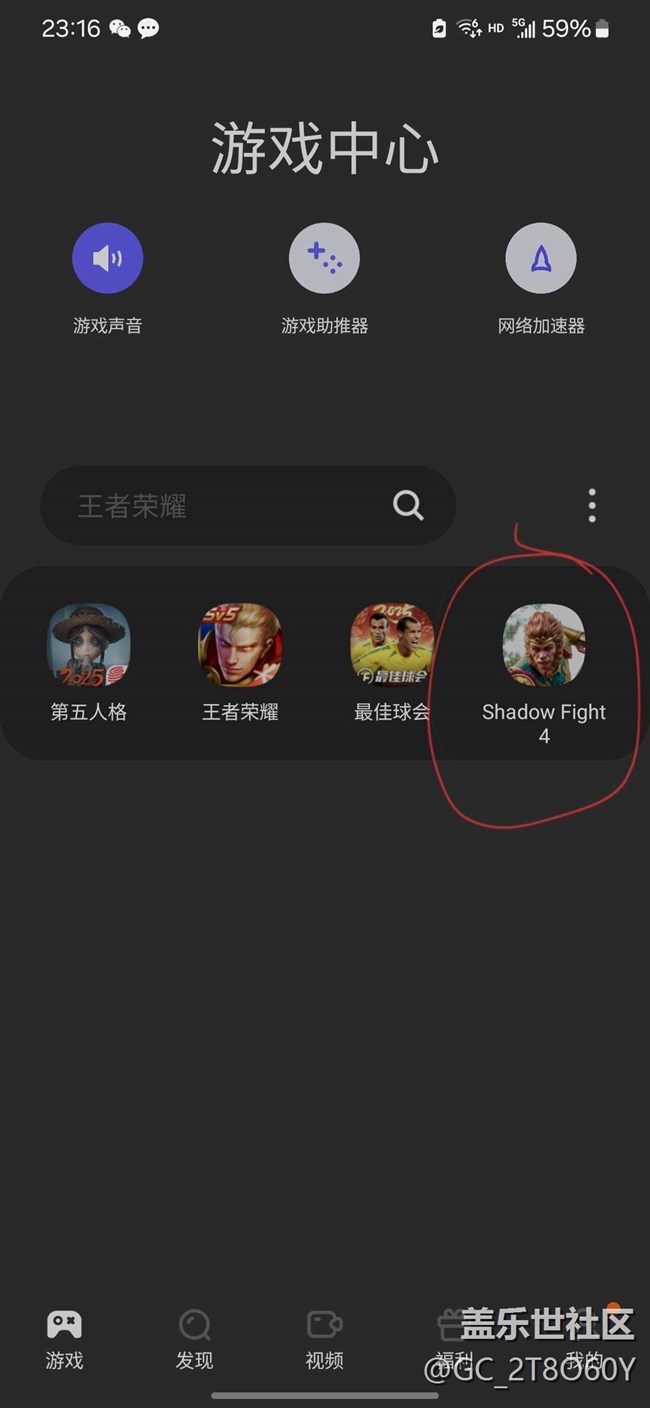Screen dimensions: 650x1408
Task: Launch Shadow Fight 4
Action: pos(543,646)
